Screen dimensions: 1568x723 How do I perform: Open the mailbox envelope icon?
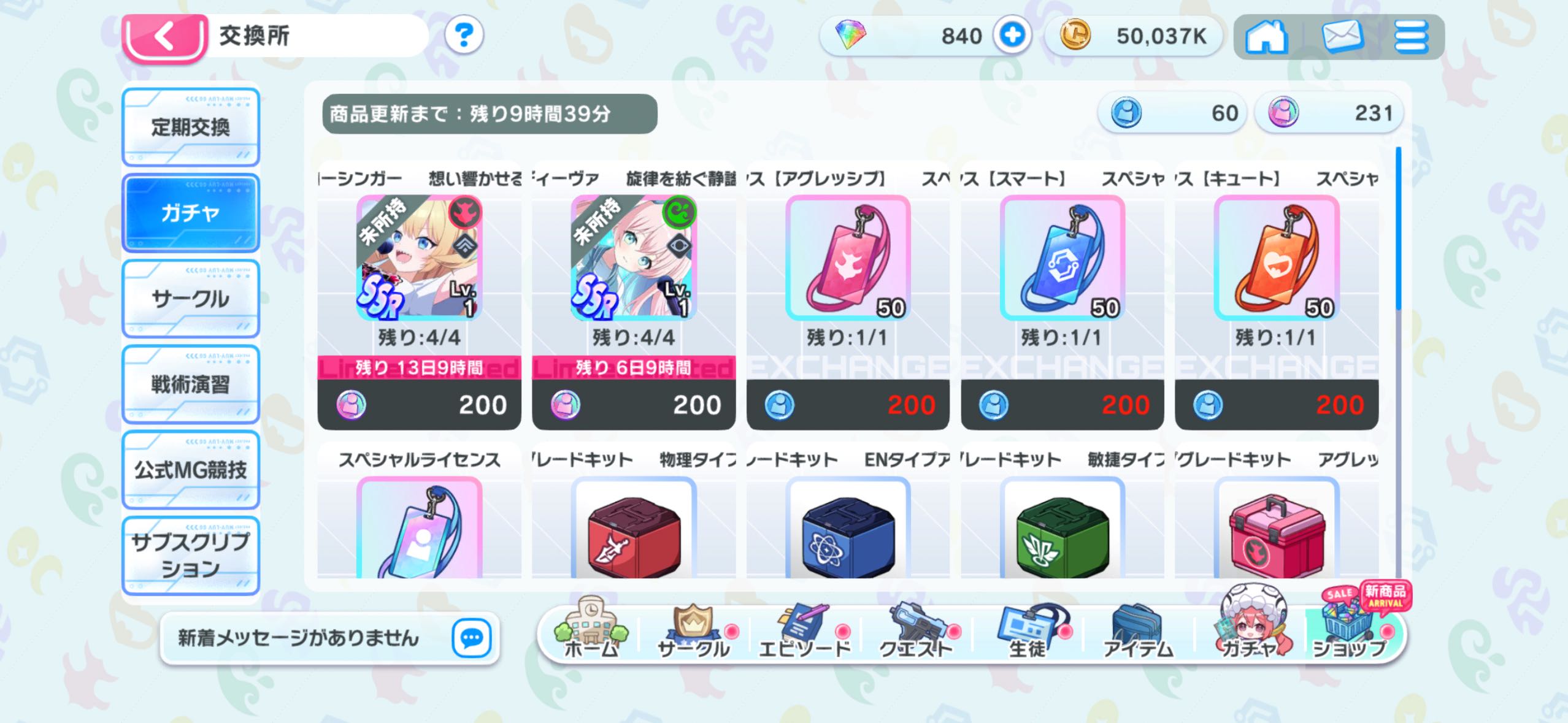tap(1342, 36)
